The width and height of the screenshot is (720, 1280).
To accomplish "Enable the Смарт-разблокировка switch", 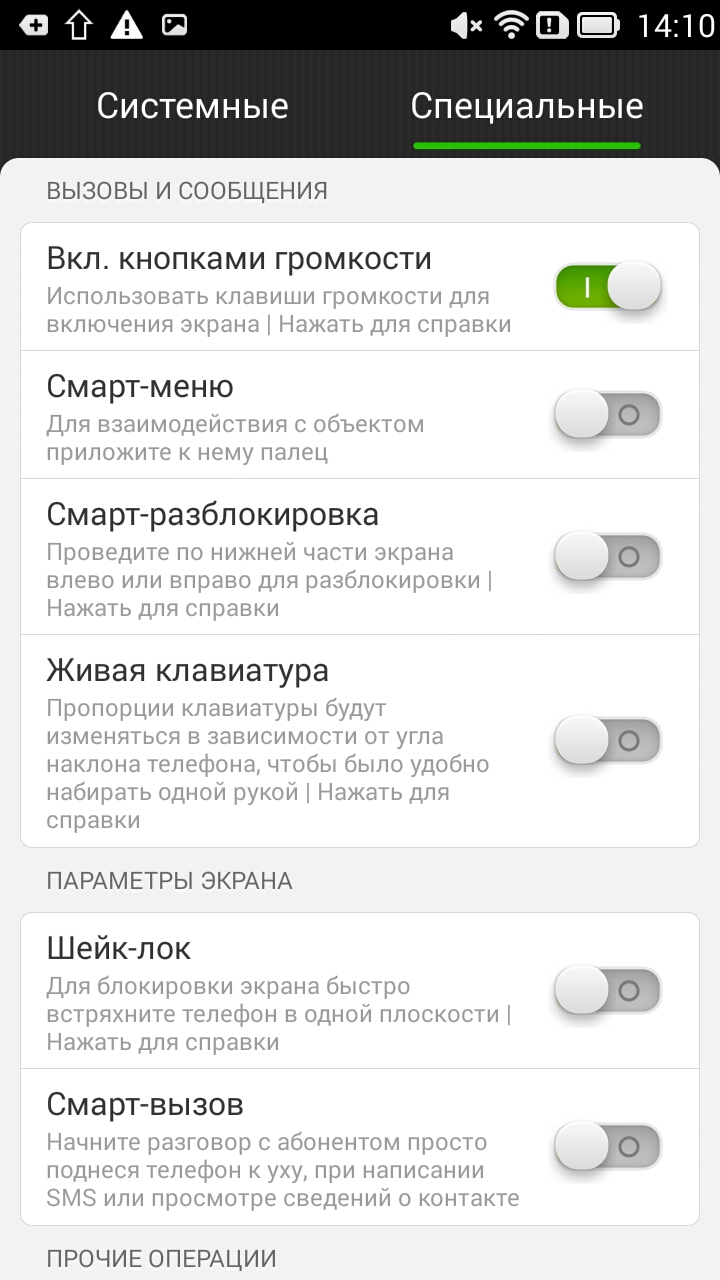I will tap(608, 556).
